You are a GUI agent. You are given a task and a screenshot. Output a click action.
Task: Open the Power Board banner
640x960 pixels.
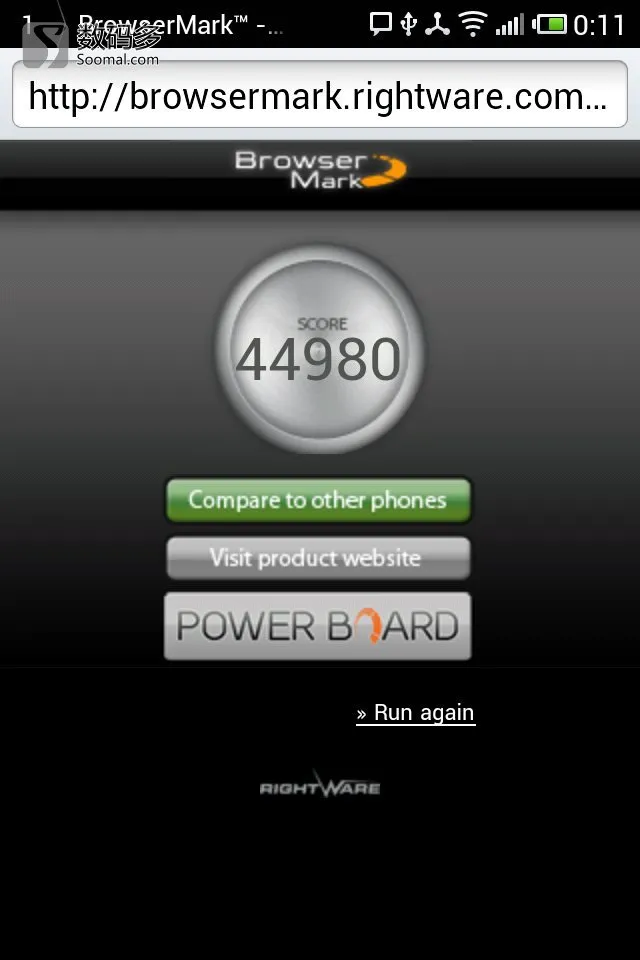click(x=318, y=627)
